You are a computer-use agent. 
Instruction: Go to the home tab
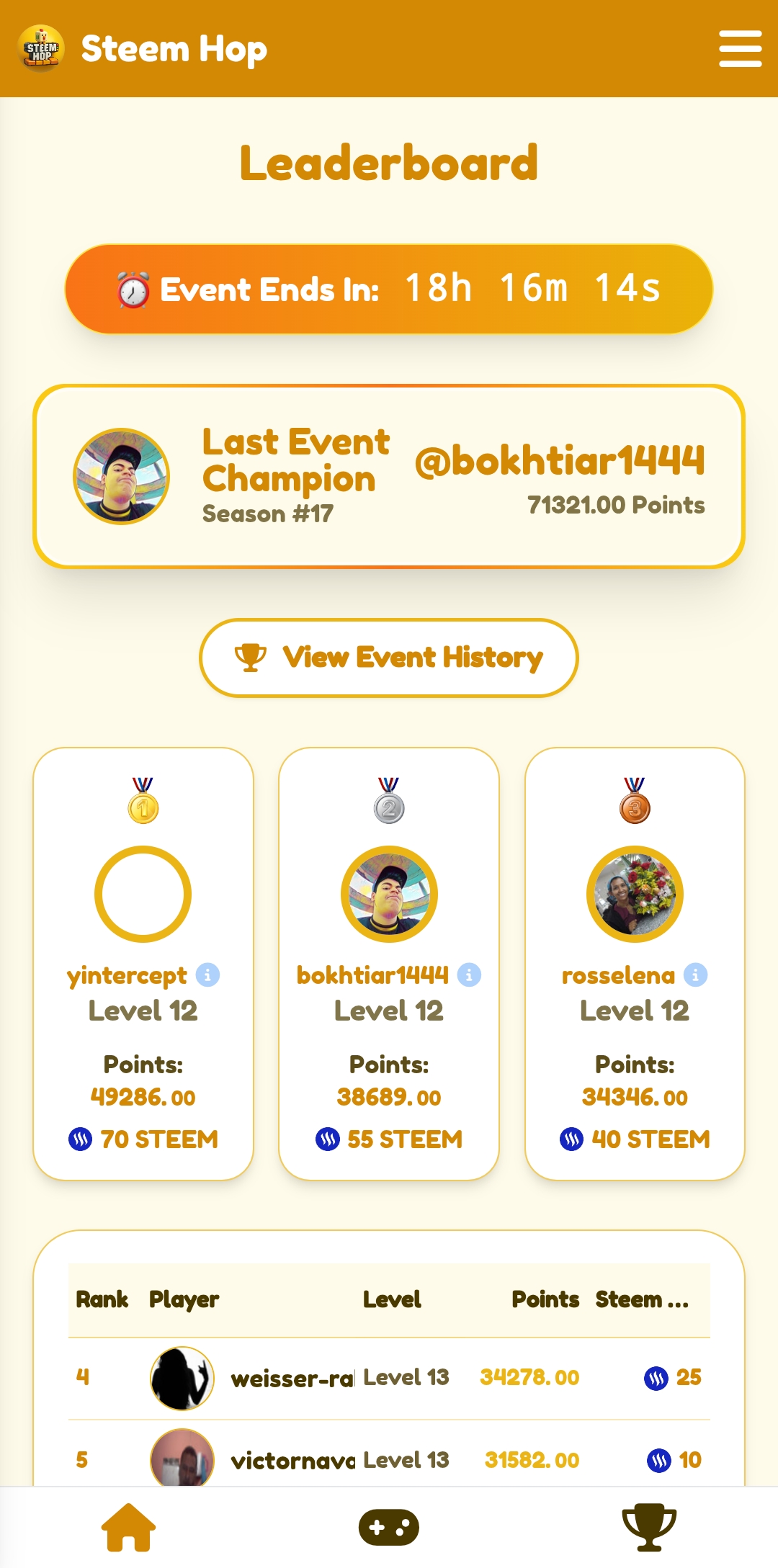click(x=129, y=1527)
